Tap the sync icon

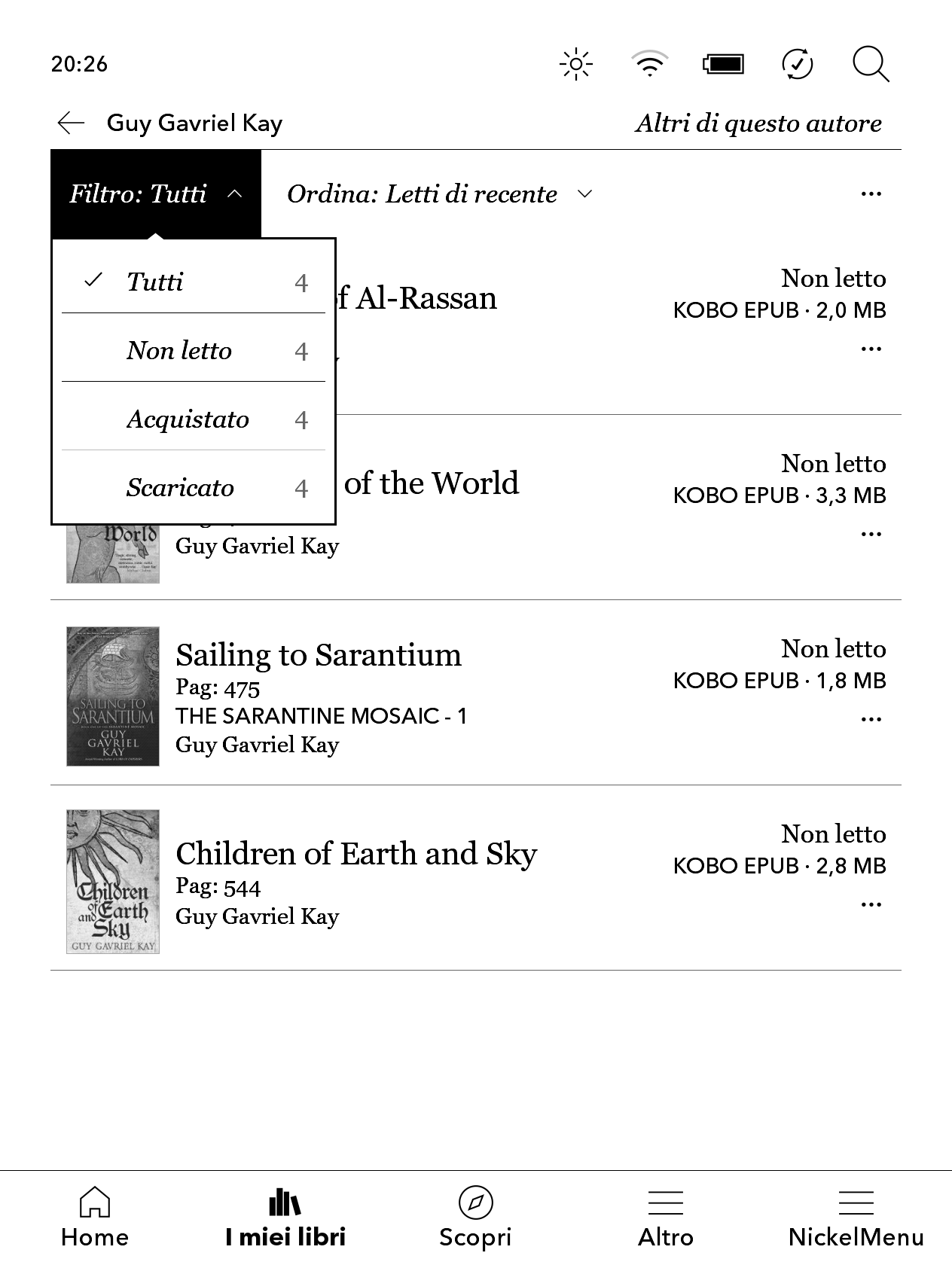797,65
